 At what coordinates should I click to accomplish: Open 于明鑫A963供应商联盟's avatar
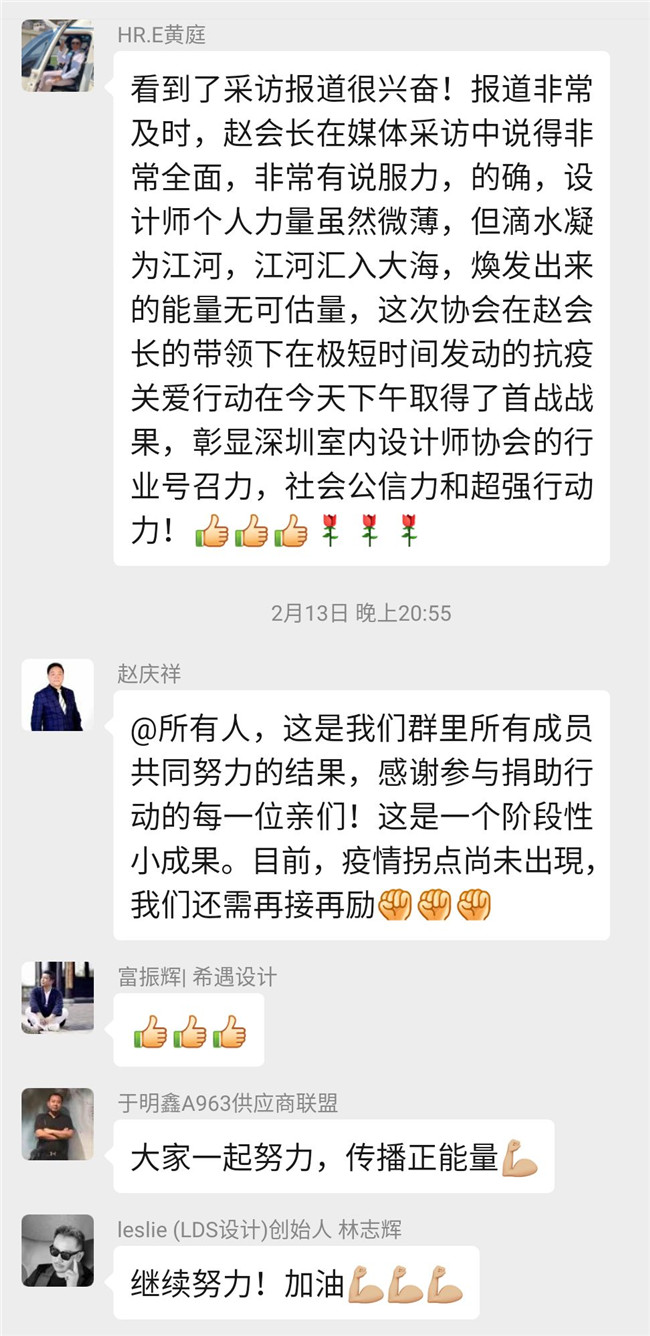tap(57, 1124)
